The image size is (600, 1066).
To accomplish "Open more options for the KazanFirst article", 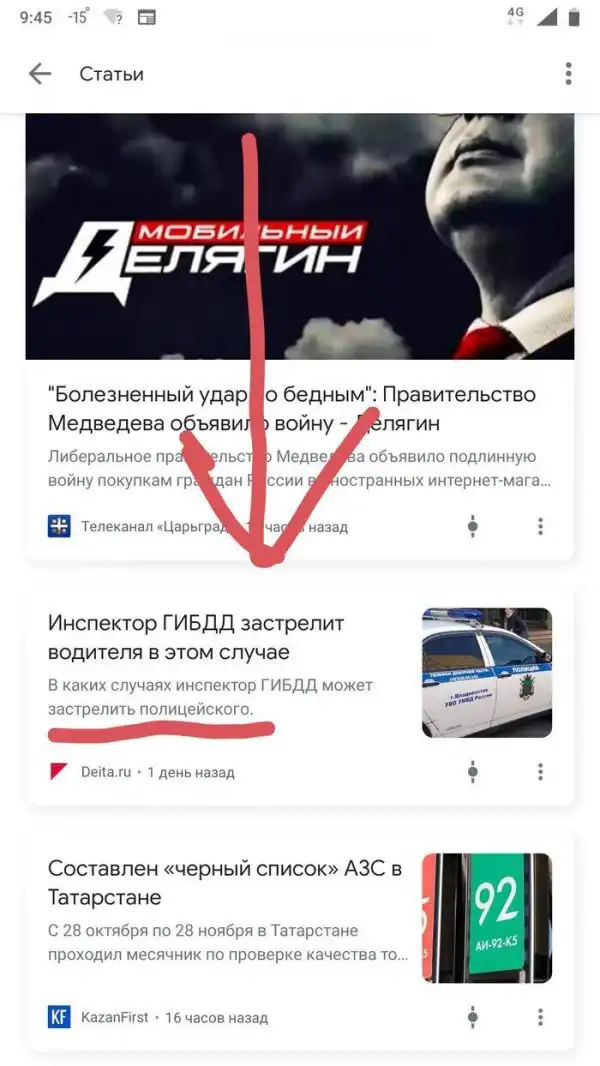I will [x=540, y=1017].
